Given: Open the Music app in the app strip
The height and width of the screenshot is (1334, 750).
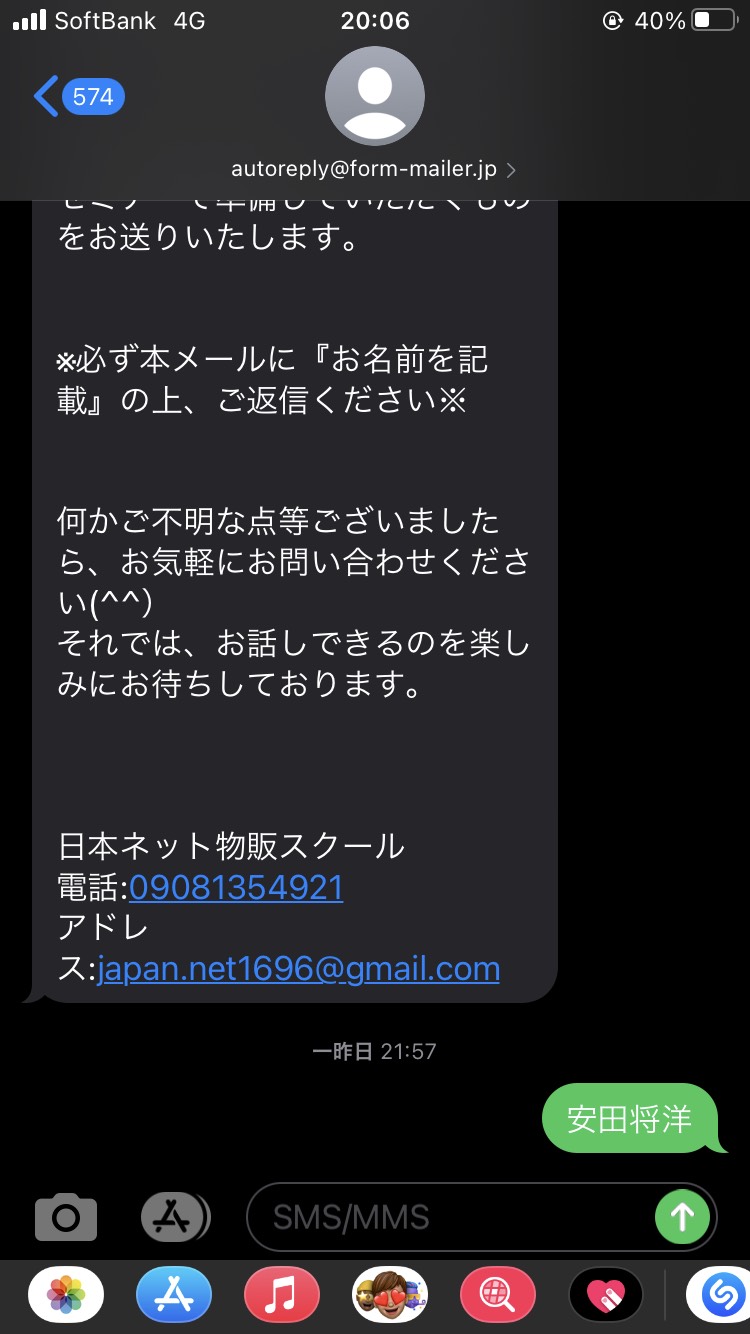Looking at the screenshot, I should 282,1296.
